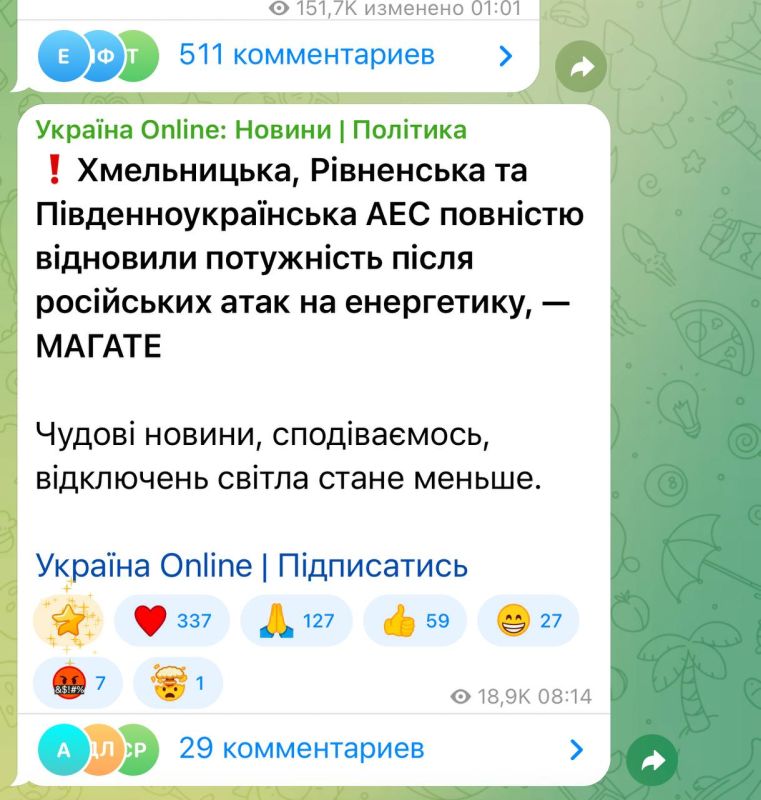The height and width of the screenshot is (800, 761).
Task: Open the 511 комментариев thread
Action: [x=305, y=54]
